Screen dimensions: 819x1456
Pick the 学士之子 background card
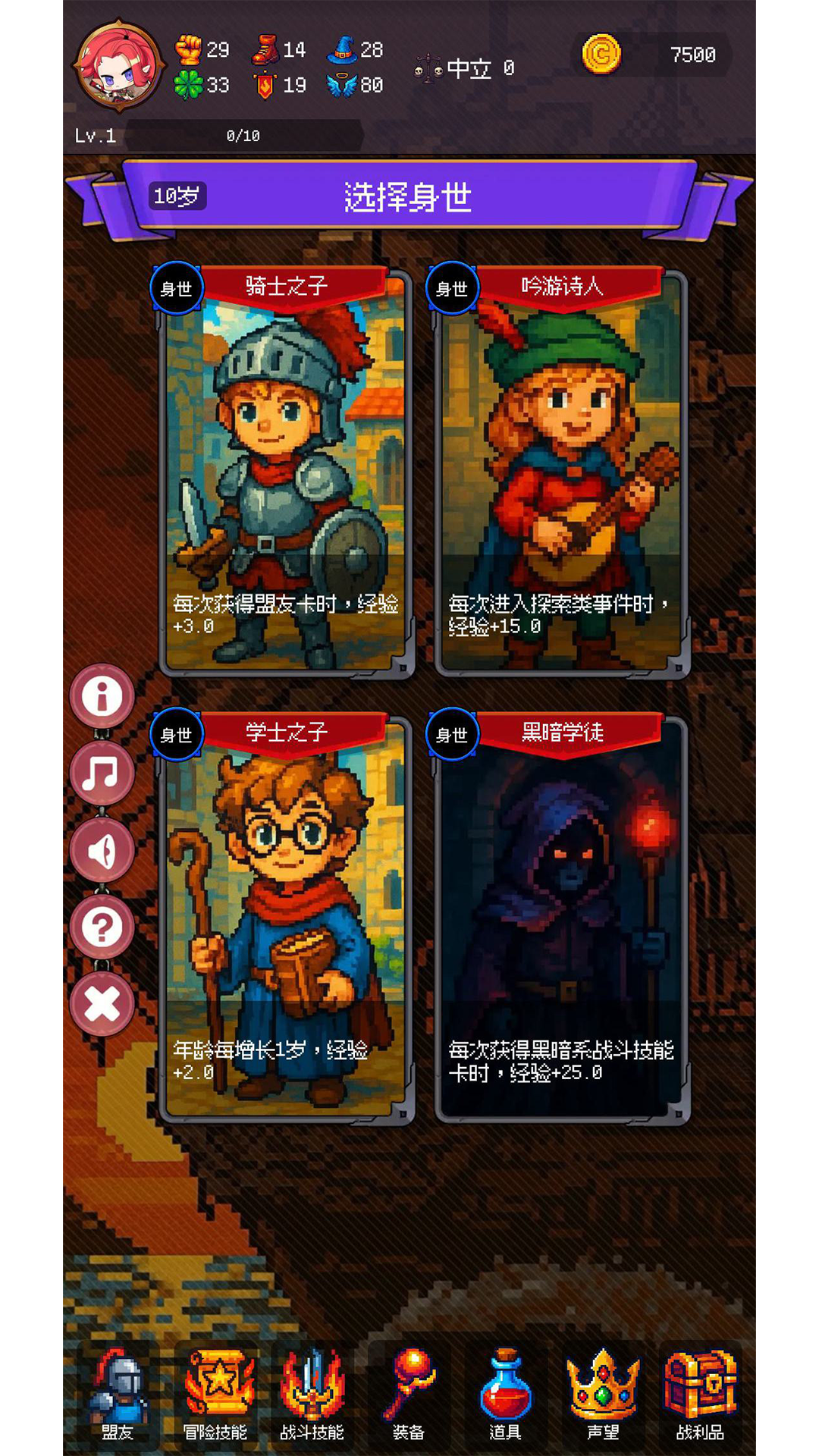(x=286, y=918)
